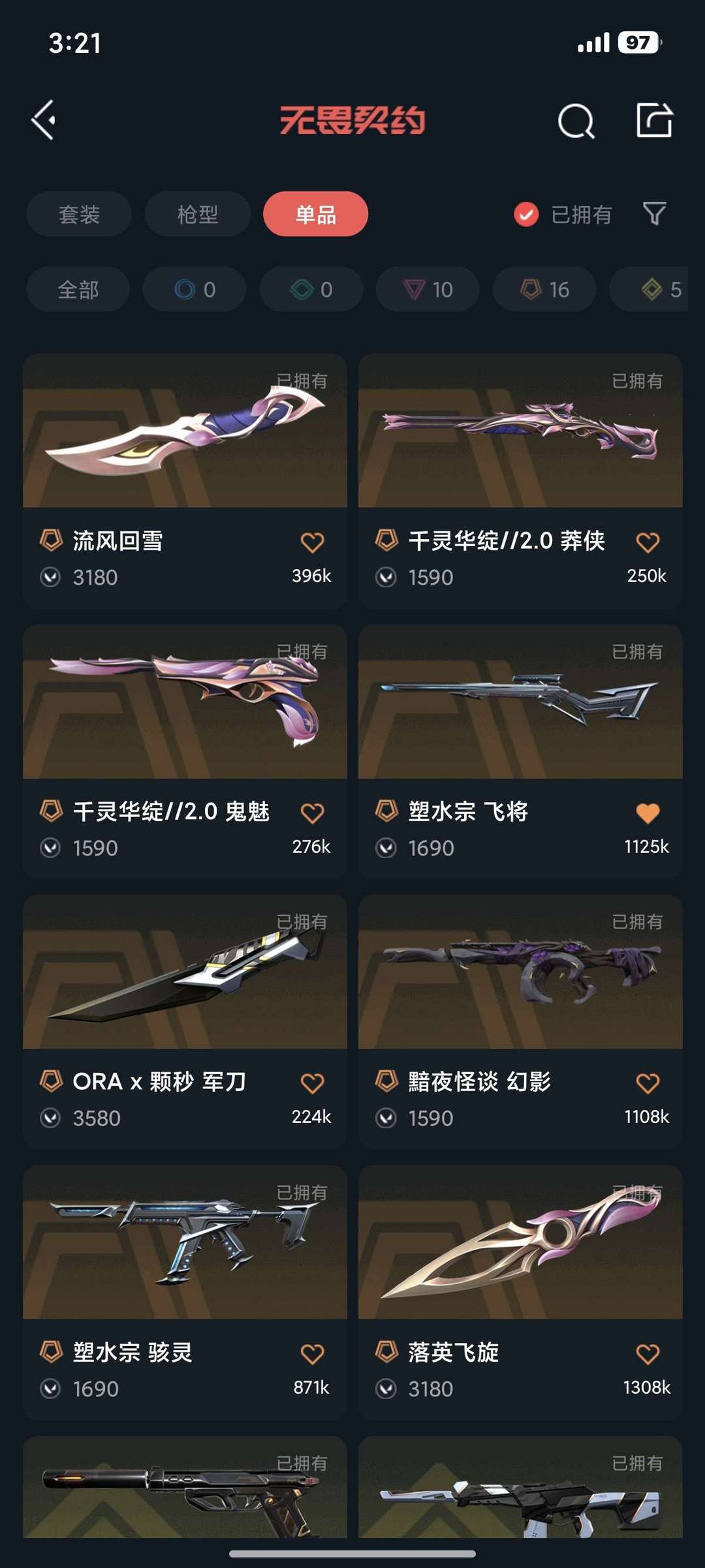705x1568 pixels.
Task: Unlike the 塑水宗 飞将 skin
Action: (648, 813)
